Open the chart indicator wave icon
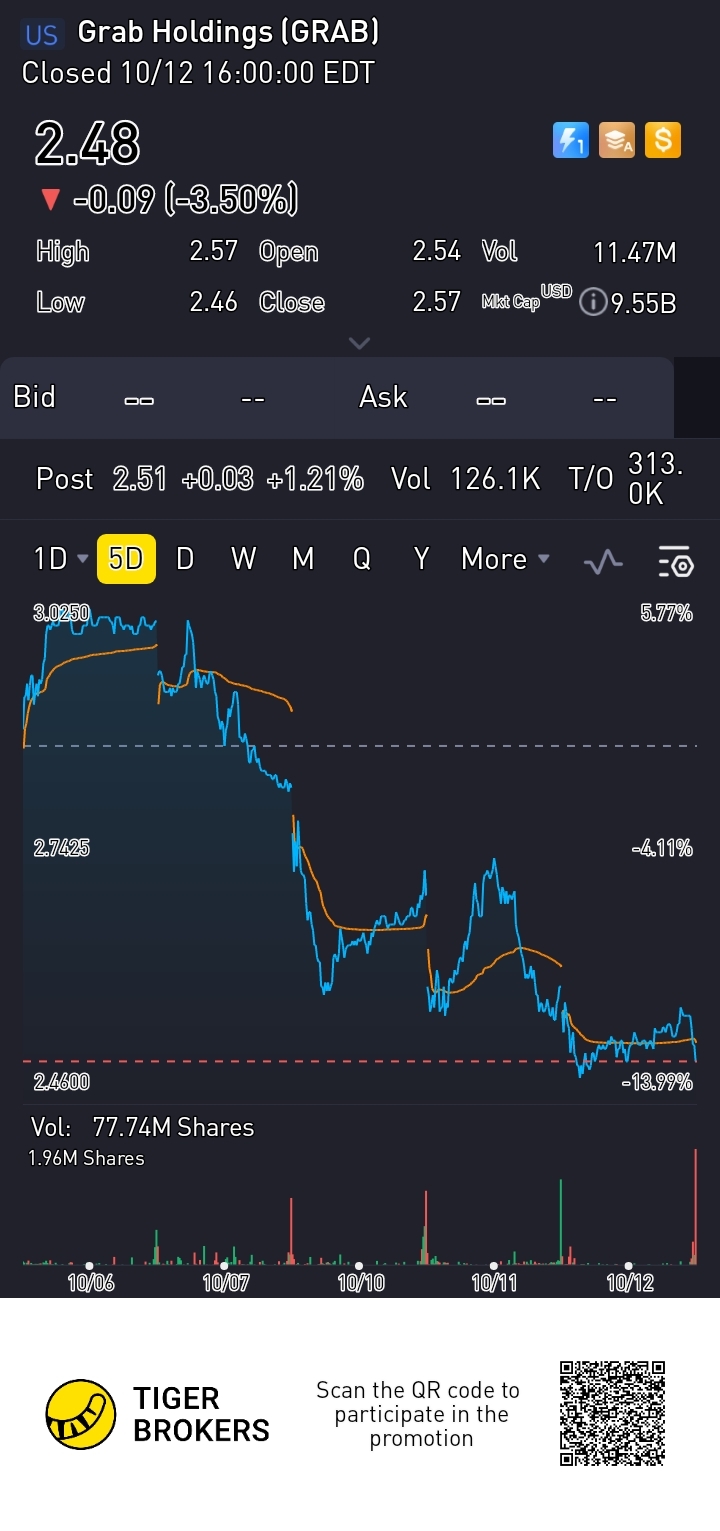Viewport: 720px width, 1531px height. tap(603, 562)
